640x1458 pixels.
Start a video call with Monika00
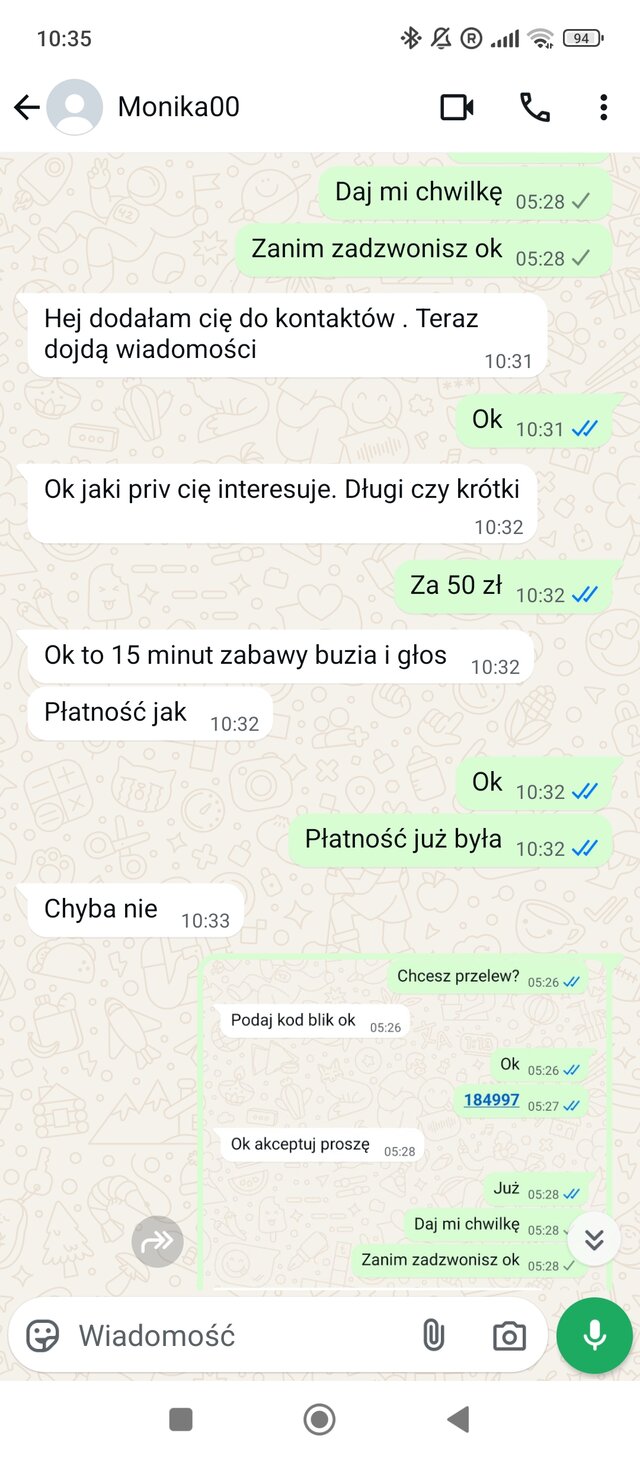[457, 107]
